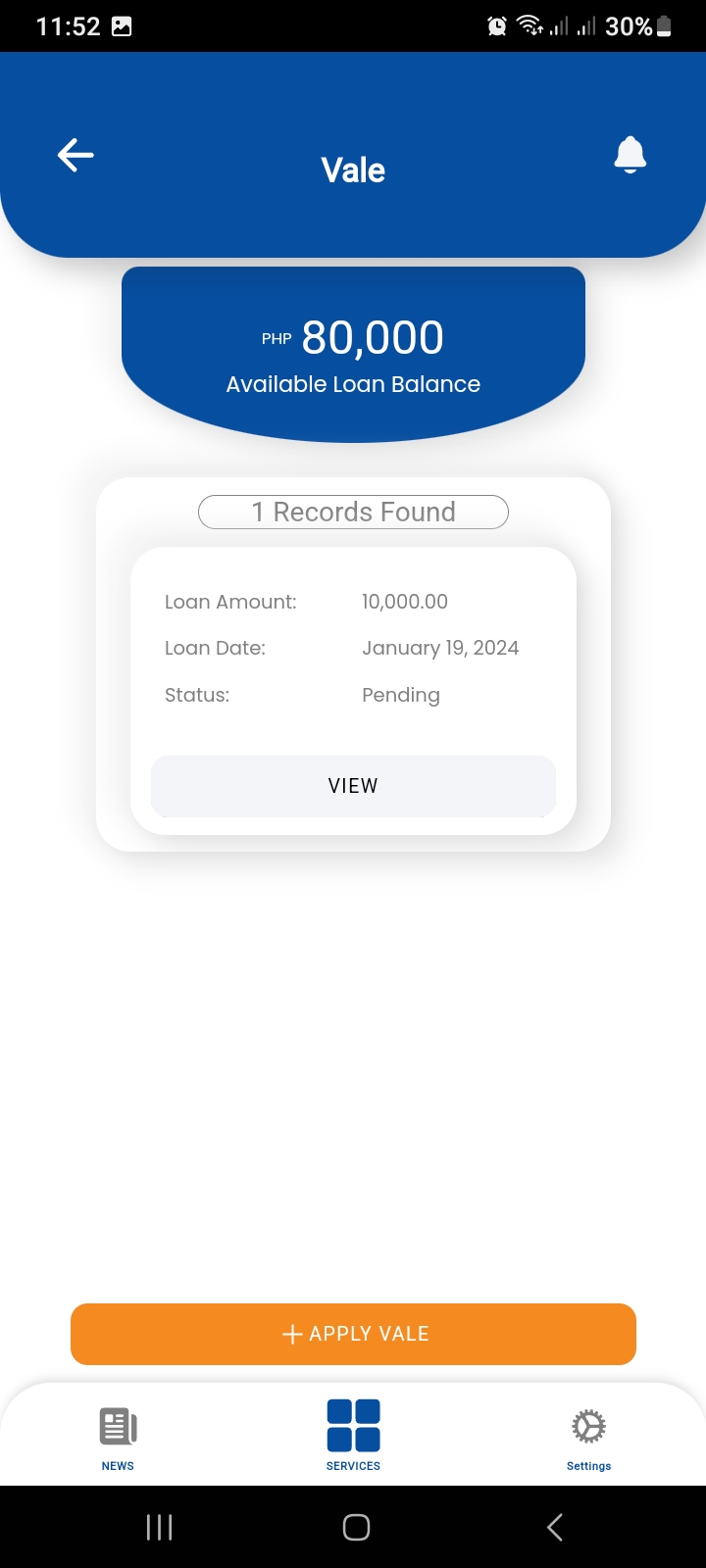
Task: Switch to the News tab
Action: click(x=118, y=1436)
